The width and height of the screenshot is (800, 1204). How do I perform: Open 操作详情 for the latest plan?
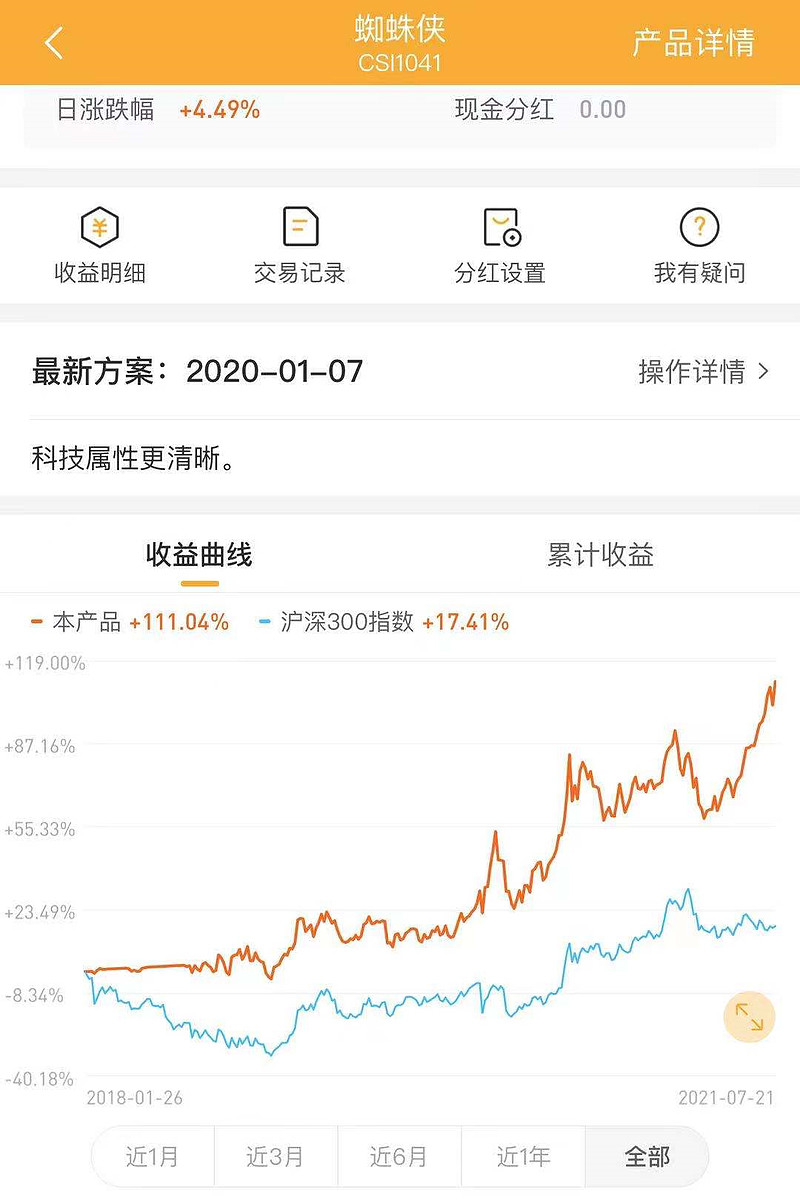click(x=703, y=372)
